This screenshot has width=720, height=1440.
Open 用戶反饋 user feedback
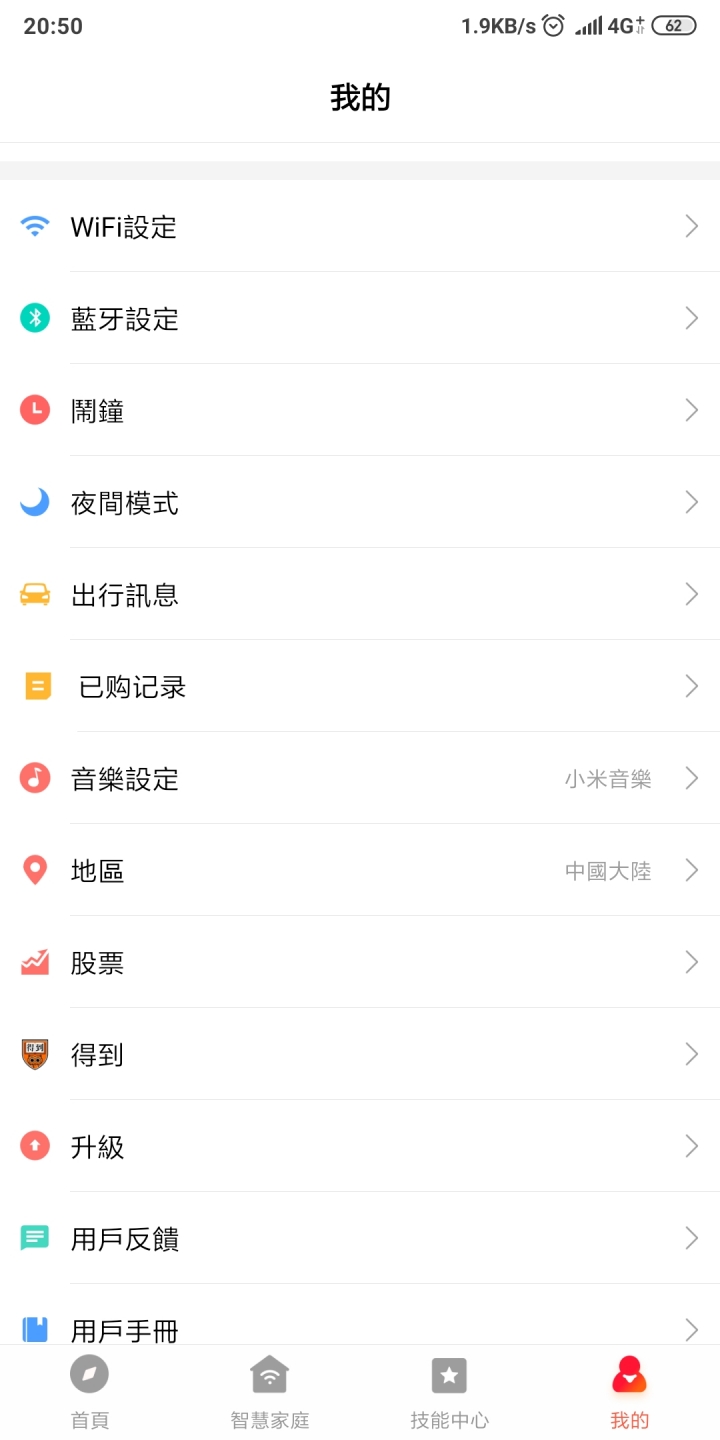tap(360, 1238)
